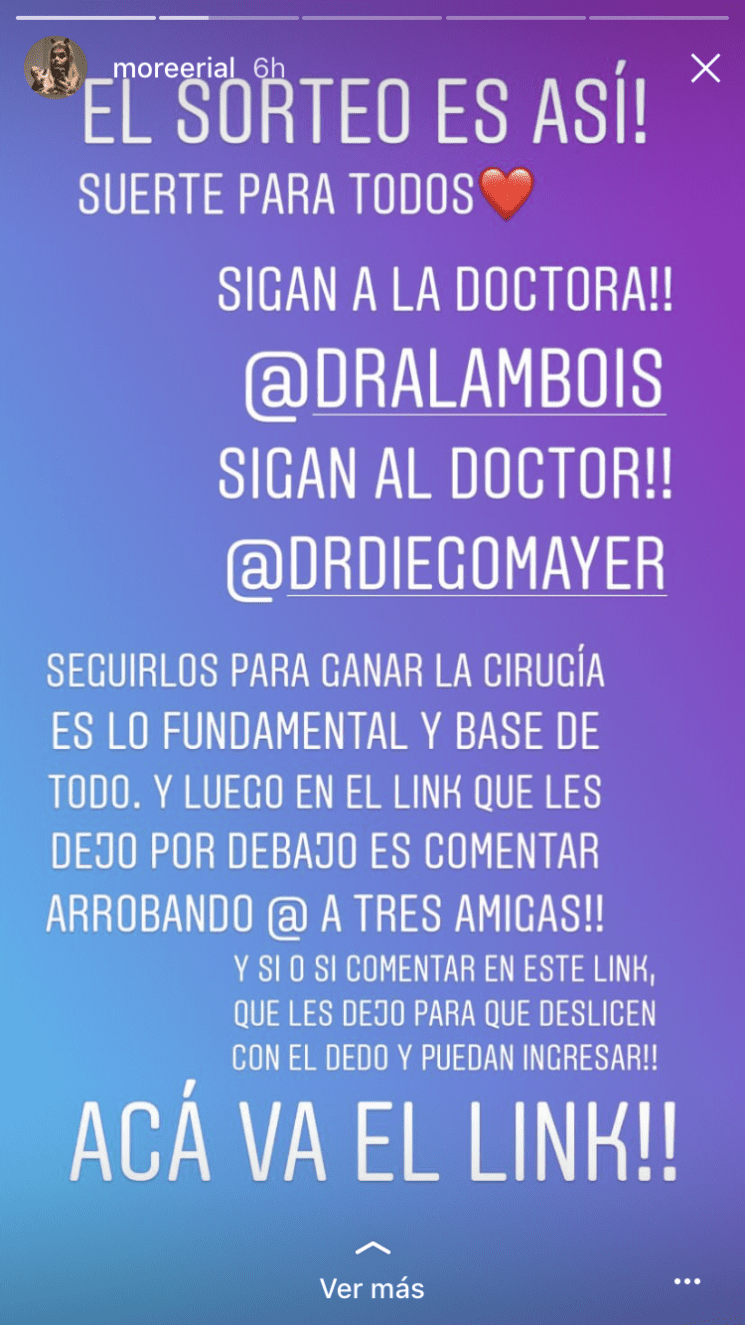Open moreerial's profile picture
The height and width of the screenshot is (1325, 745).
55,68
